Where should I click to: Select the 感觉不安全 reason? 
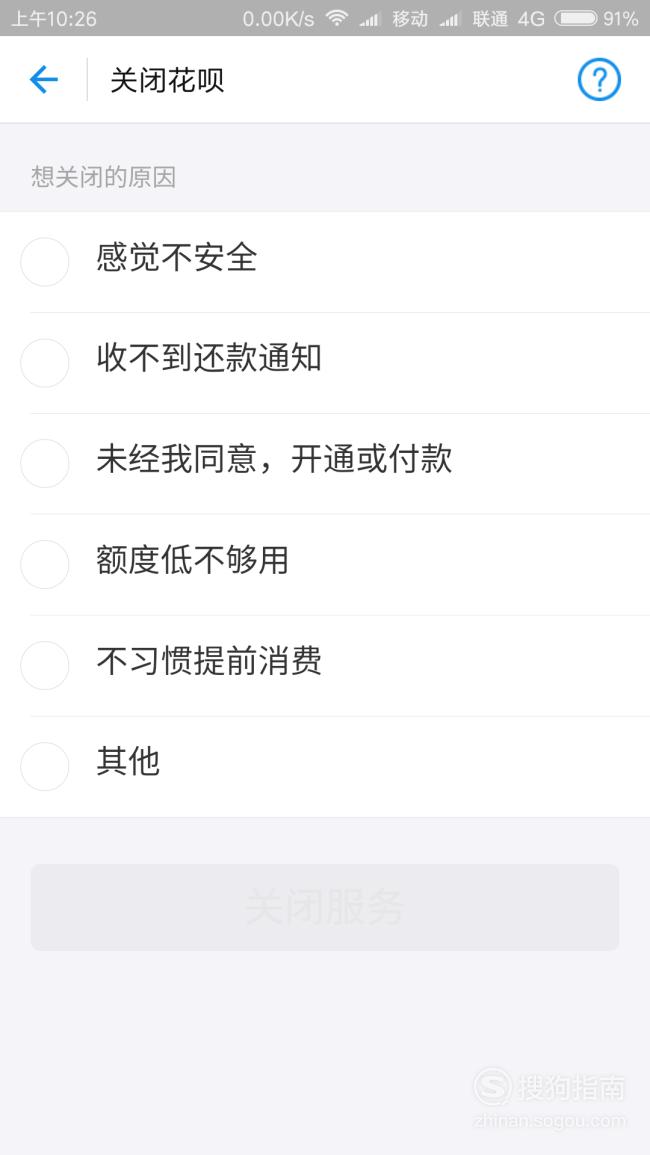point(325,261)
